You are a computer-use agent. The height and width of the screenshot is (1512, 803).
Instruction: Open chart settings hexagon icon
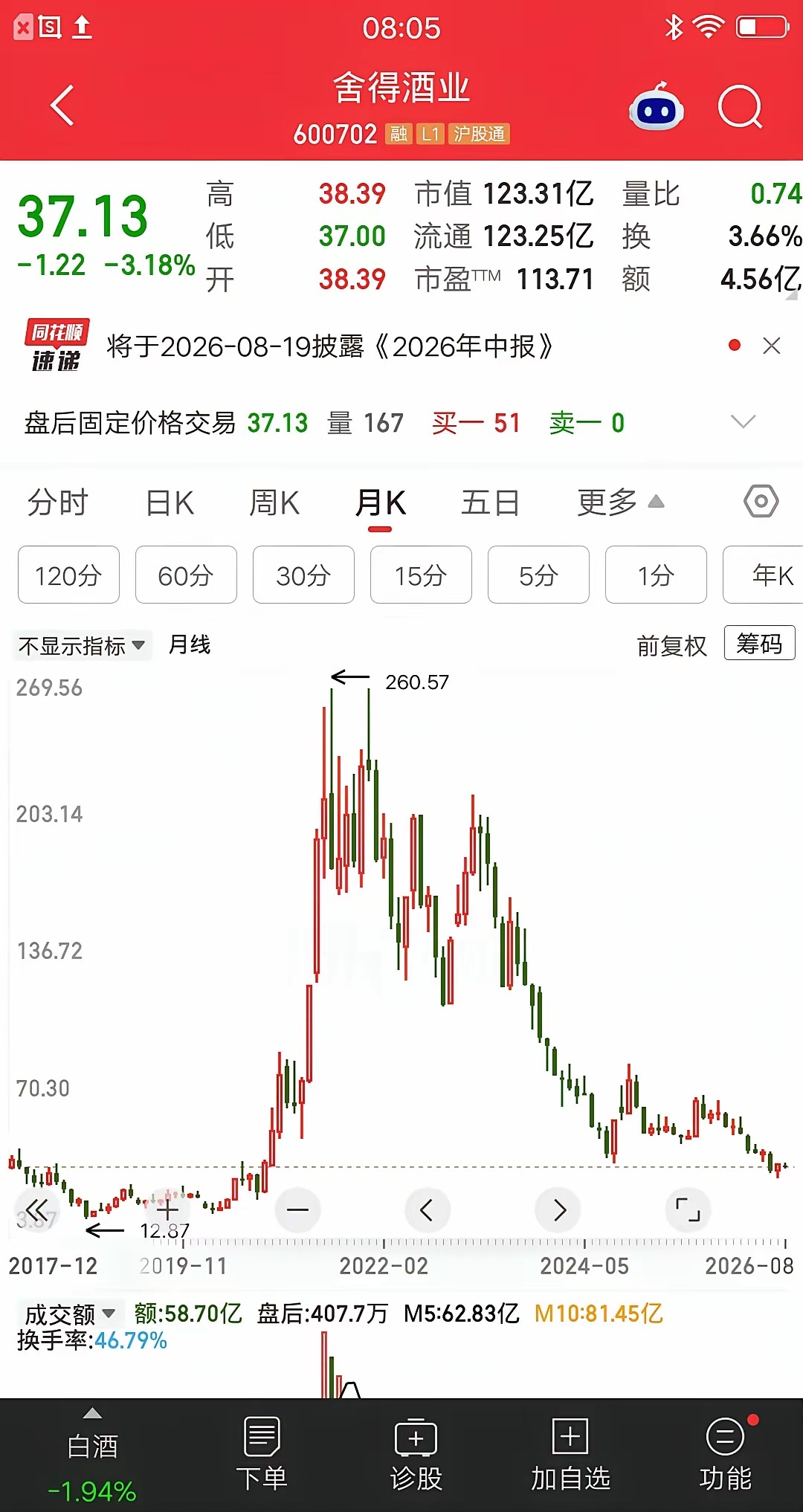[x=761, y=502]
